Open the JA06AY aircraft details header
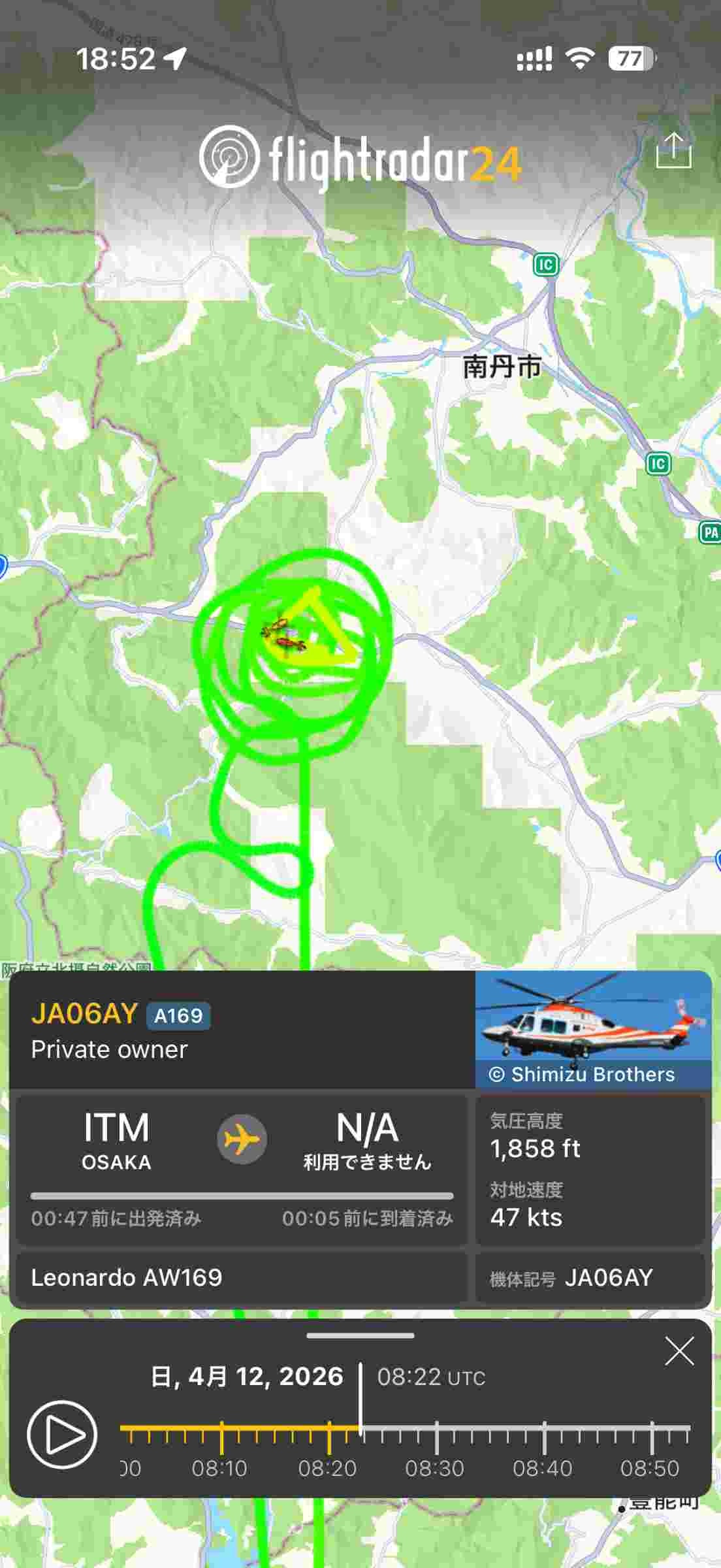 242,1030
